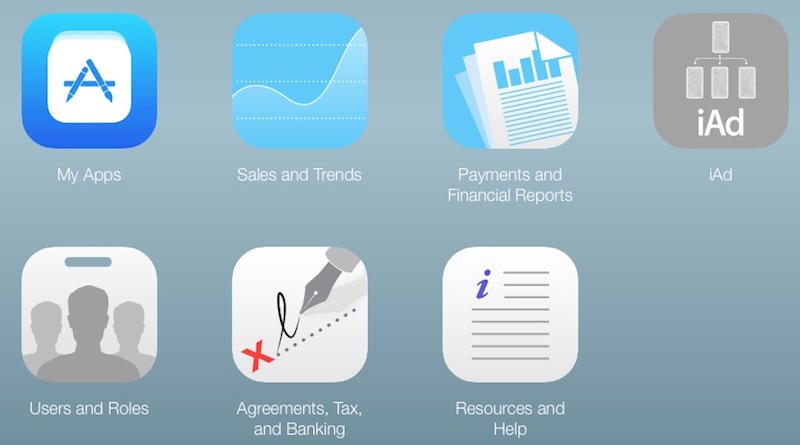Open My Apps

[x=89, y=82]
